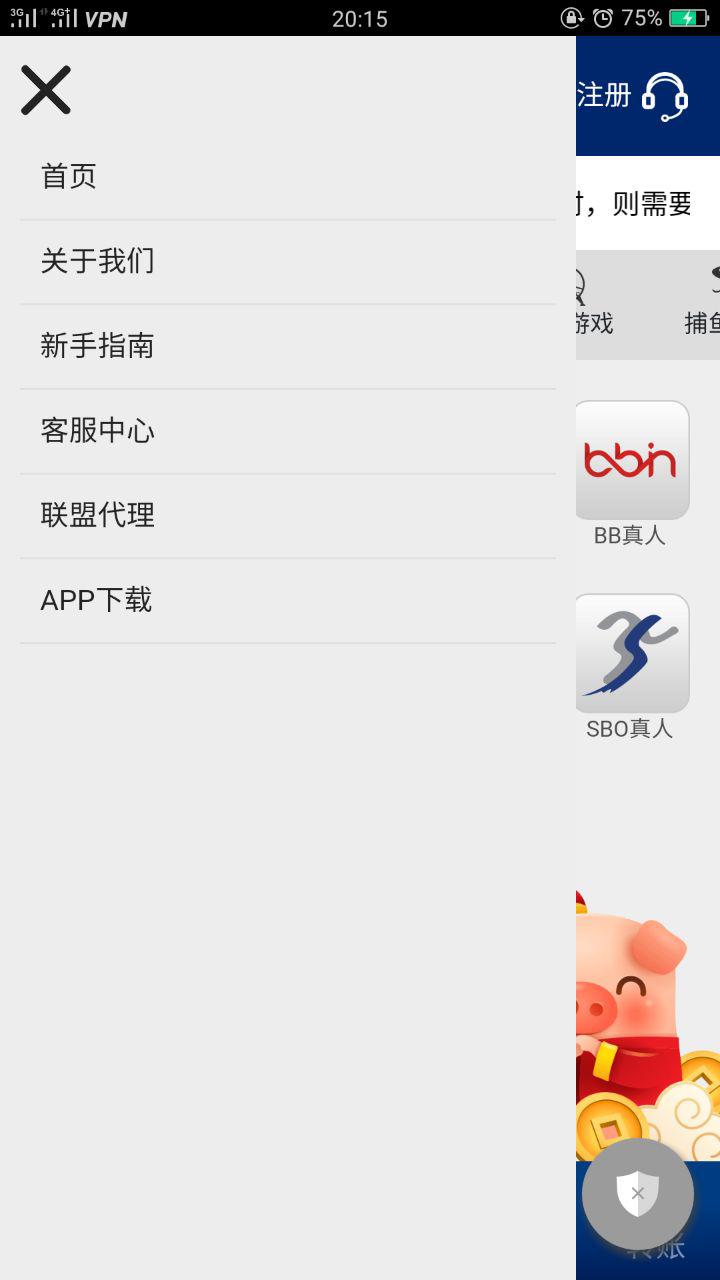Viewport: 720px width, 1280px height.
Task: Open the APP下载 download page
Action: (x=96, y=599)
